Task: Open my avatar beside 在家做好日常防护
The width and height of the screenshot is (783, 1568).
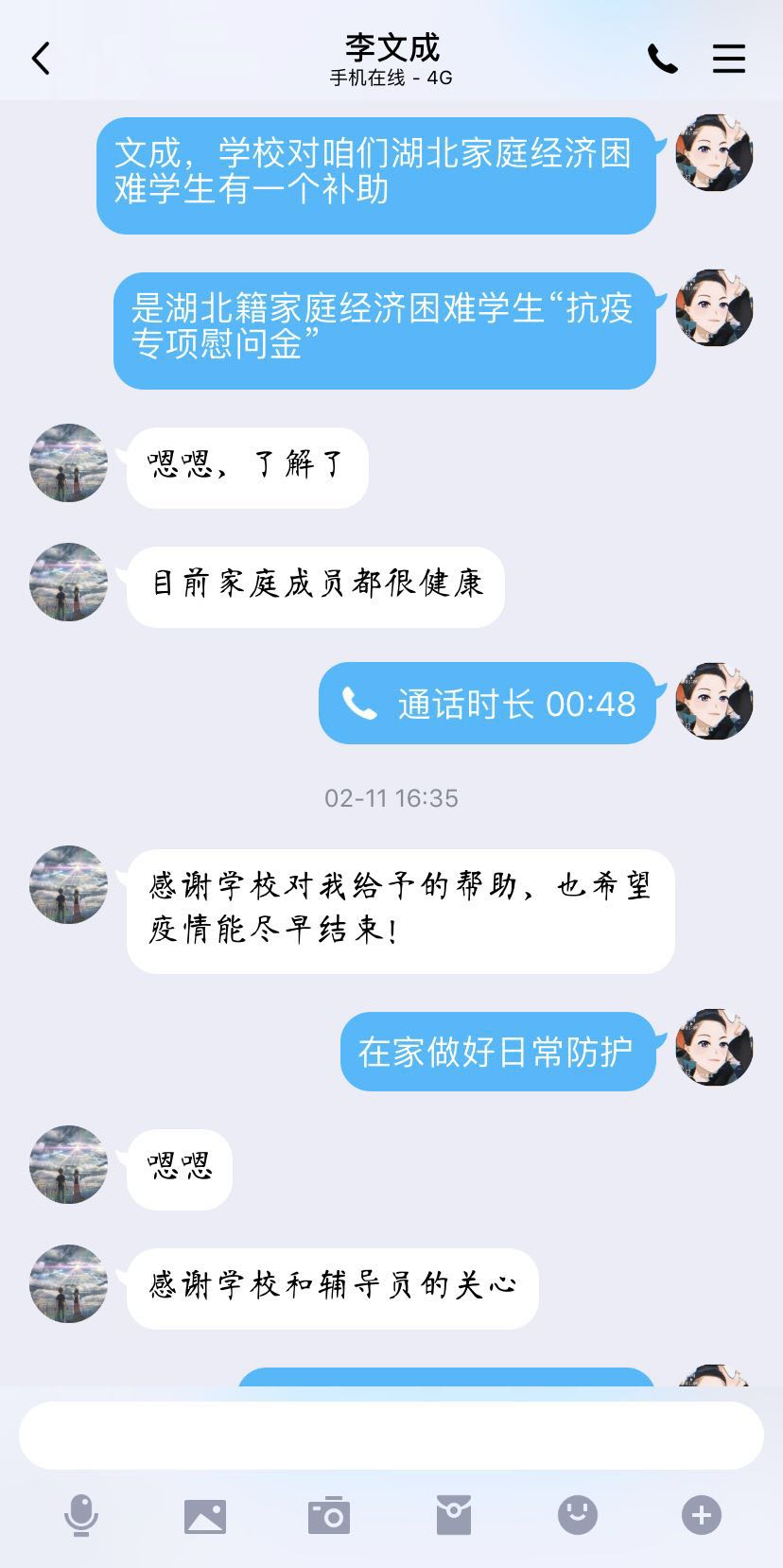Action: [x=714, y=1048]
